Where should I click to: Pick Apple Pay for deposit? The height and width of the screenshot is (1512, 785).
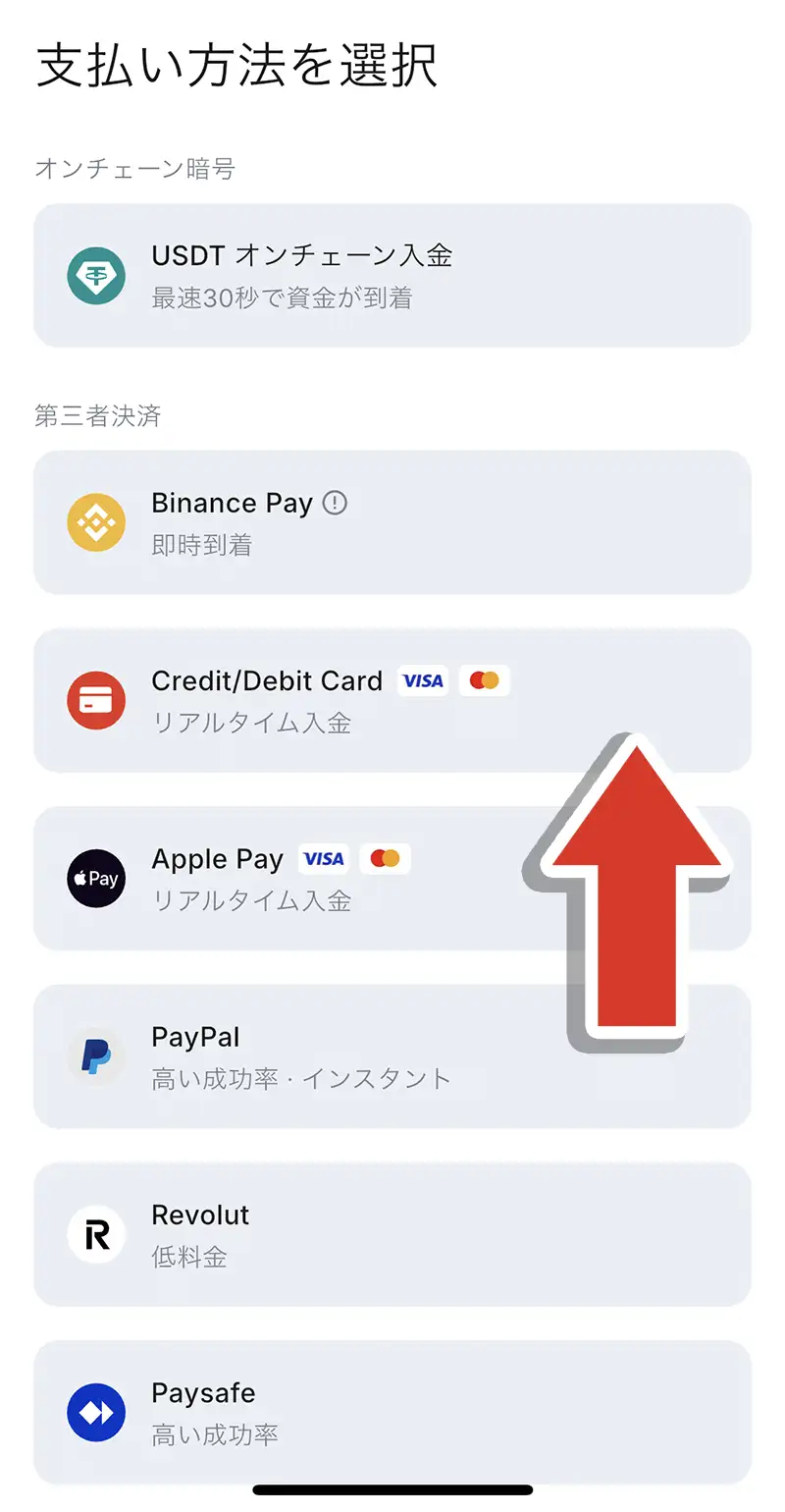294,879
